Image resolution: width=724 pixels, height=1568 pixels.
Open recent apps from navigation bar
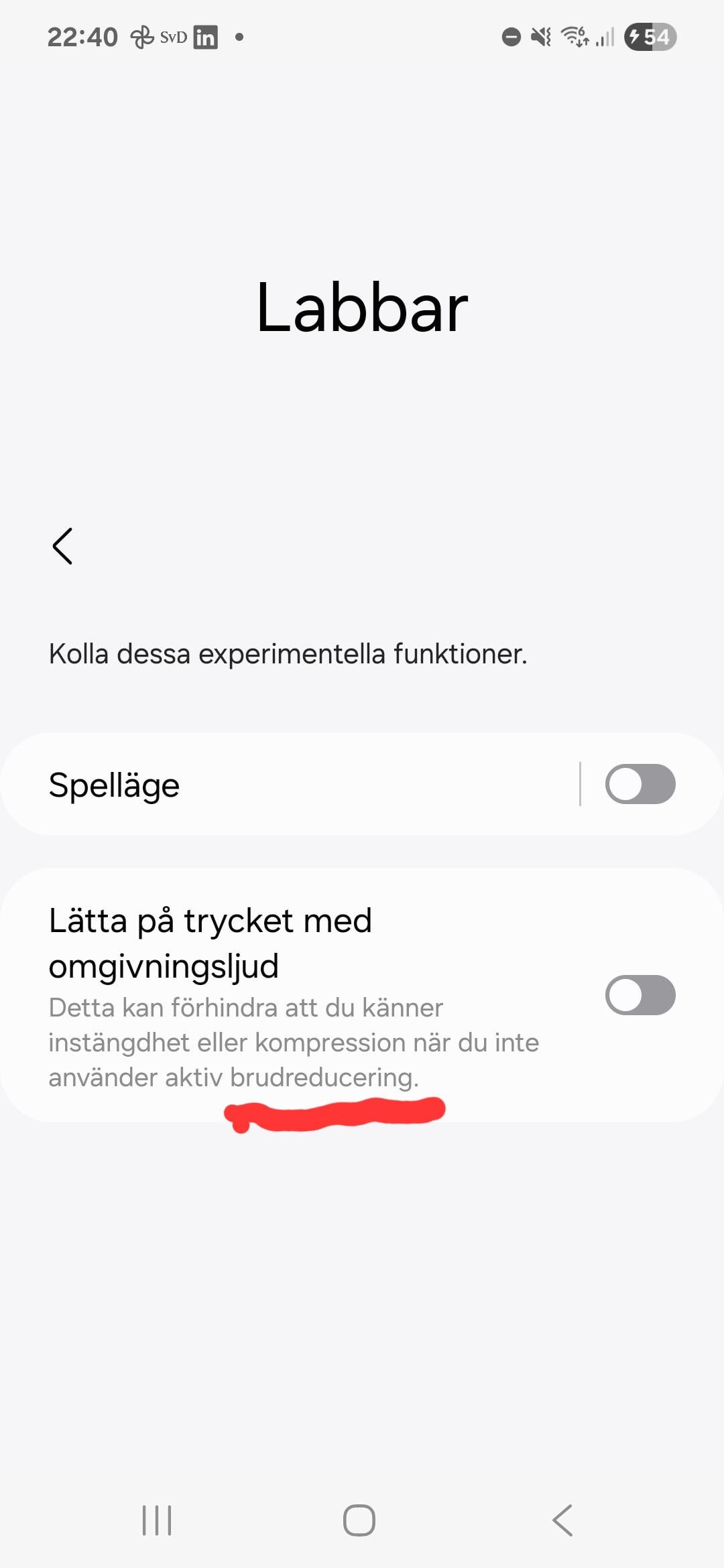[157, 1520]
